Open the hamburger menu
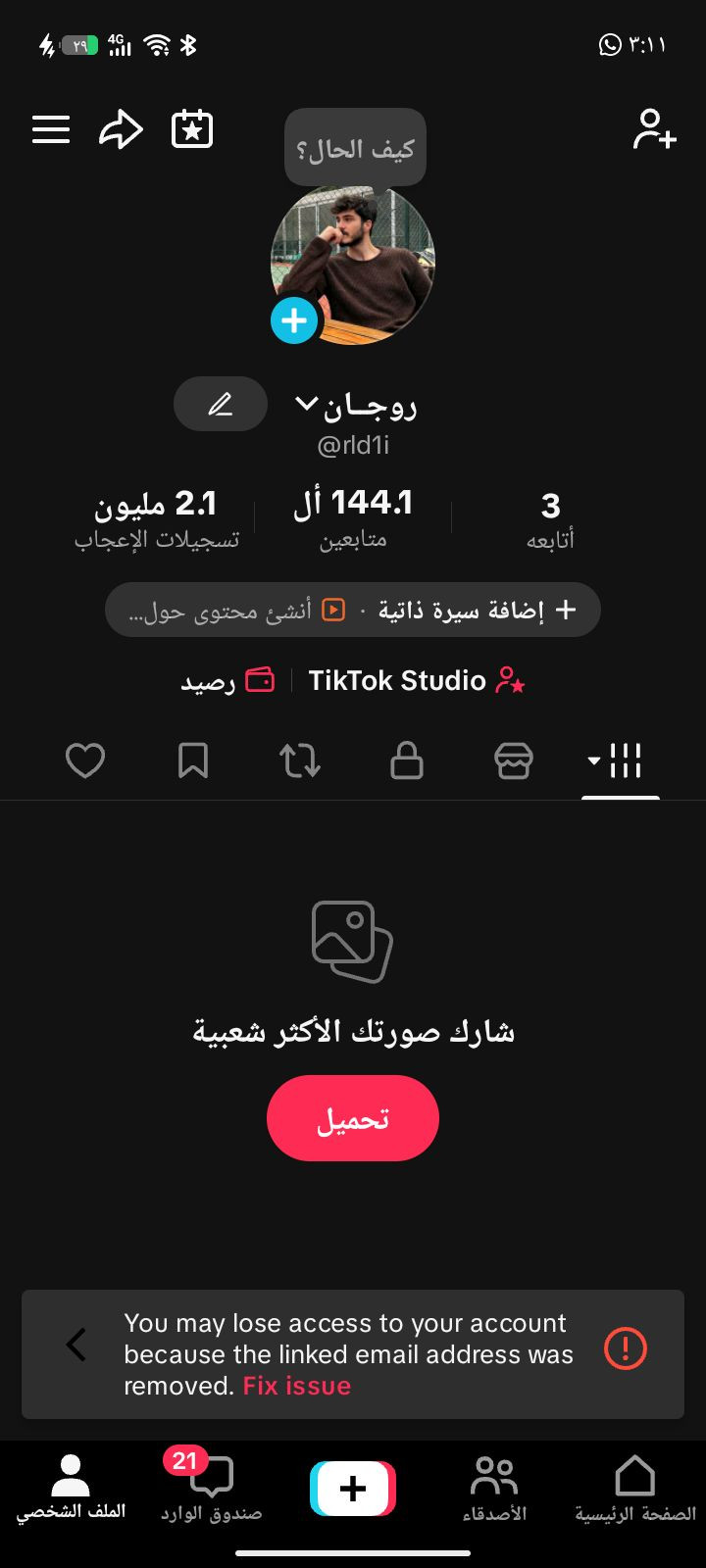Image resolution: width=706 pixels, height=1568 pixels. [51, 129]
